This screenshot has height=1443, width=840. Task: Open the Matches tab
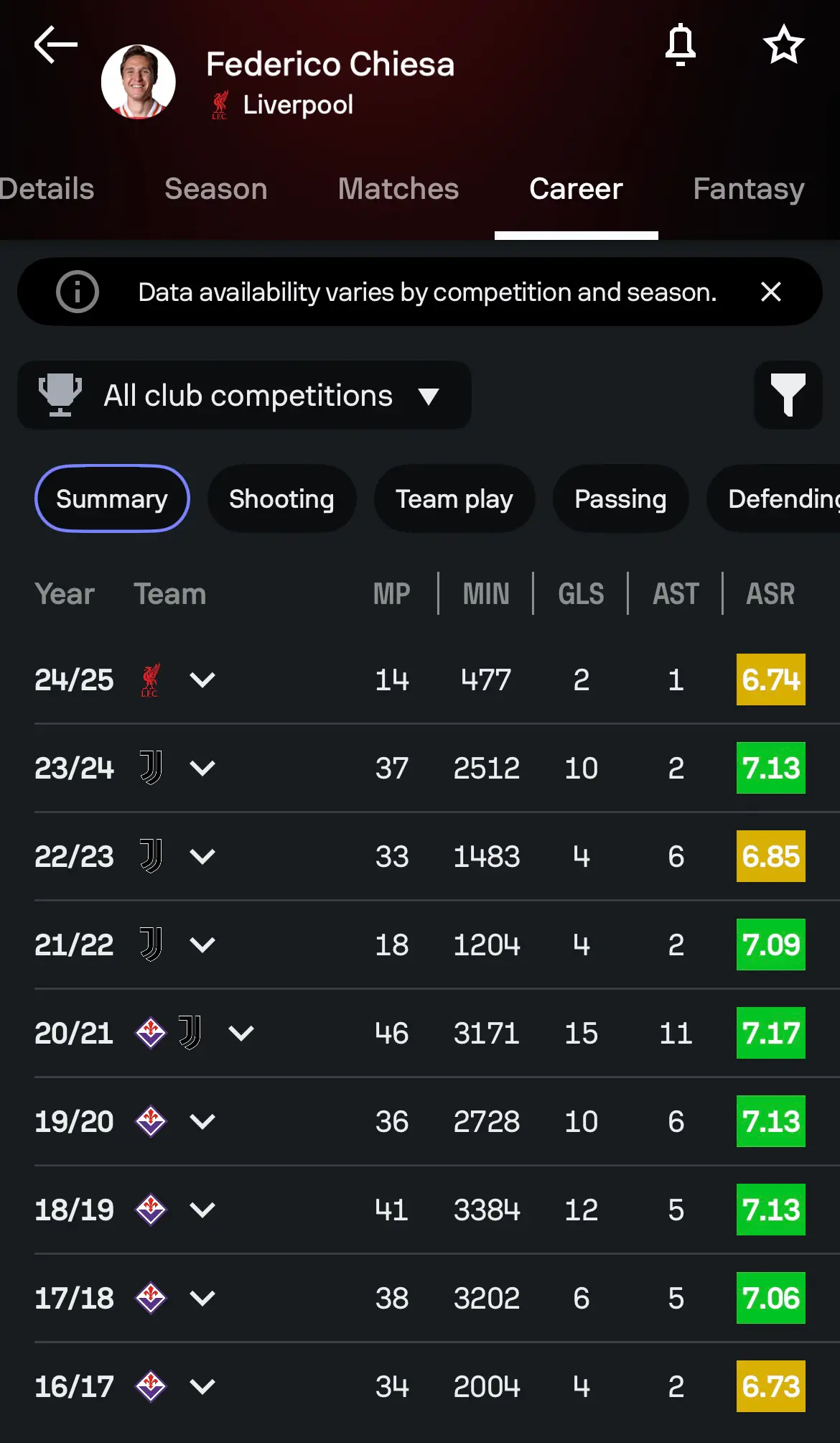(398, 189)
